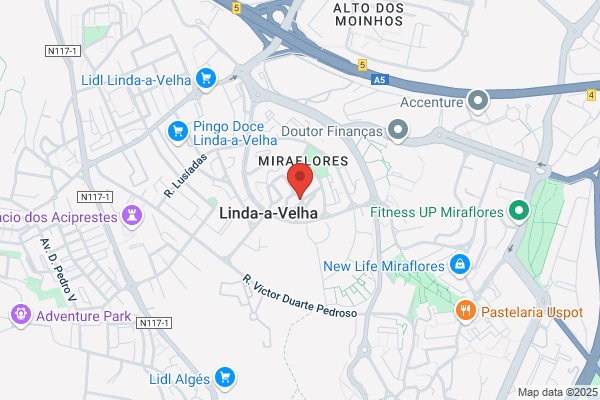Open the Fitness UP Miraflores pin
The image size is (600, 400).
(x=519, y=212)
